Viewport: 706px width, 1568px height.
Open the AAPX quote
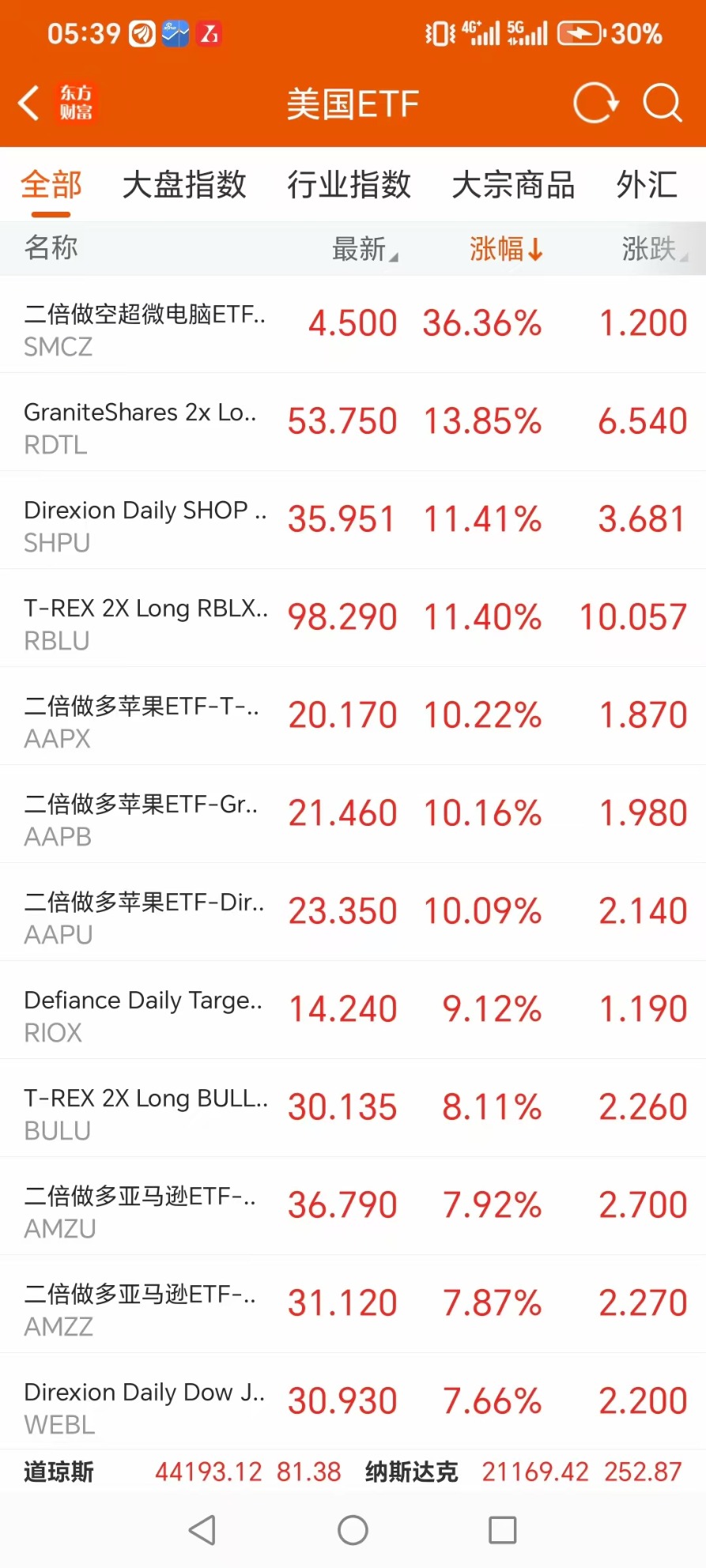(x=353, y=716)
